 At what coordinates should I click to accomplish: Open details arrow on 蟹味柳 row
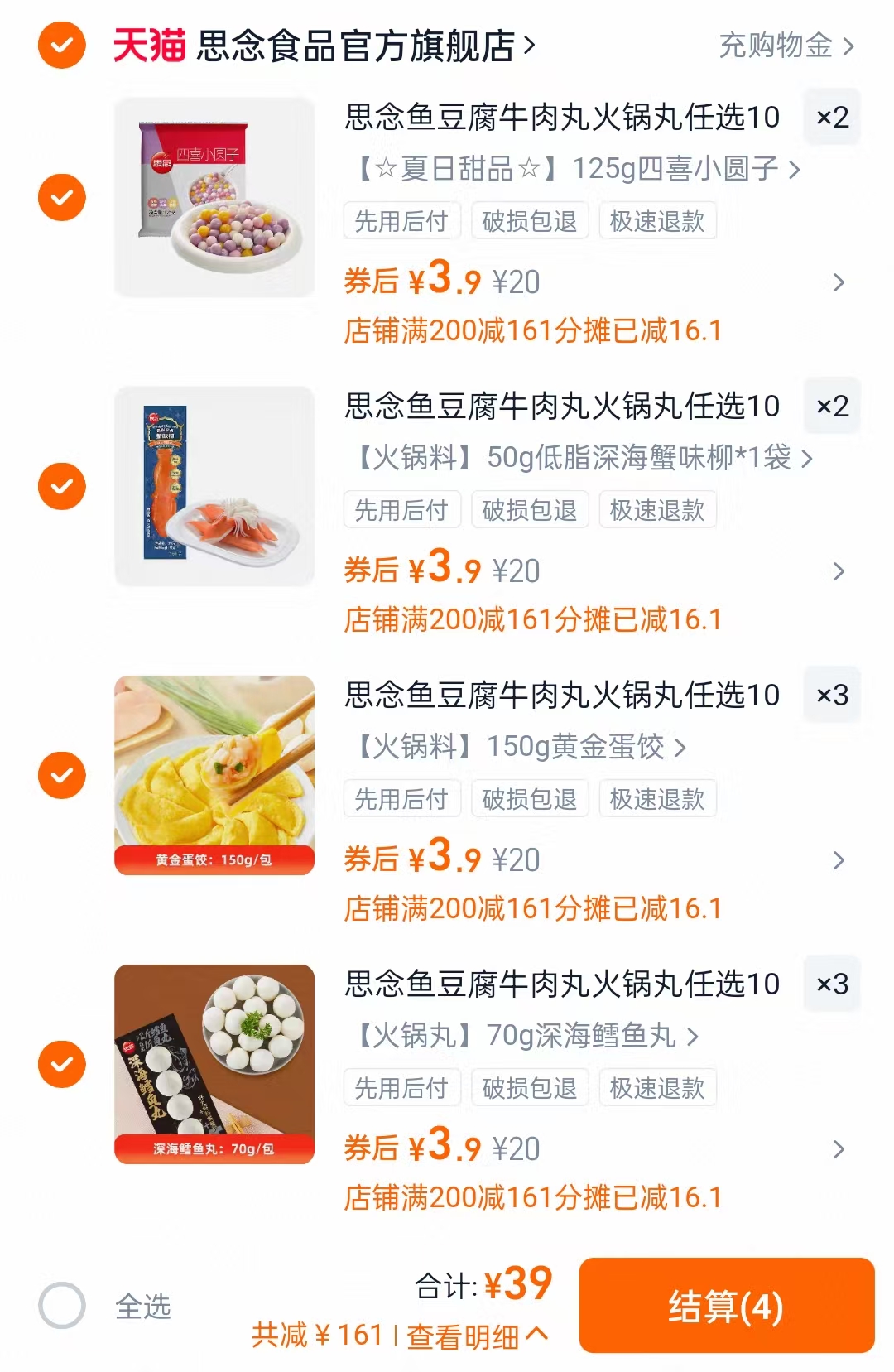[x=838, y=571]
